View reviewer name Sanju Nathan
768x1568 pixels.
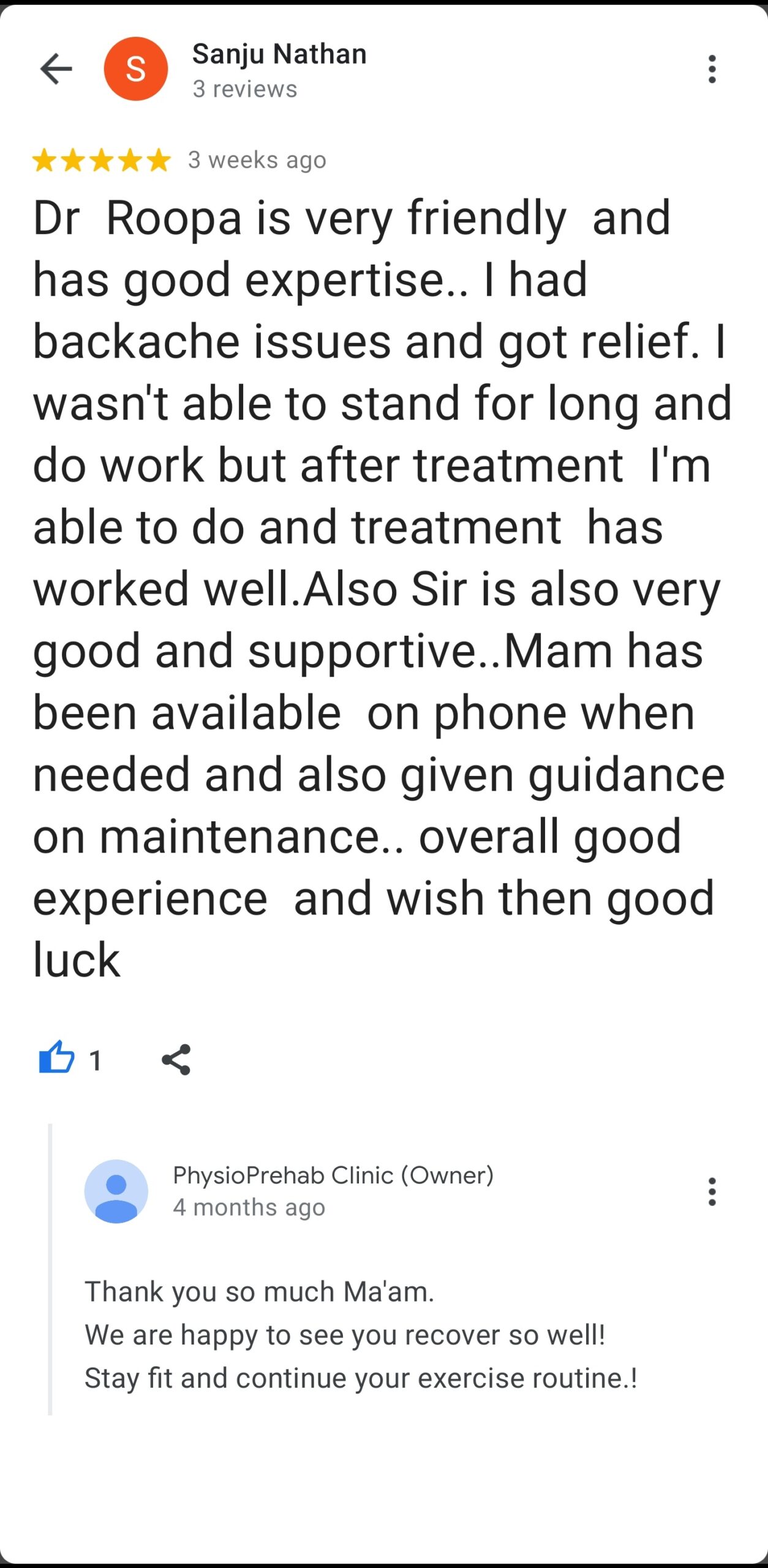(x=279, y=54)
